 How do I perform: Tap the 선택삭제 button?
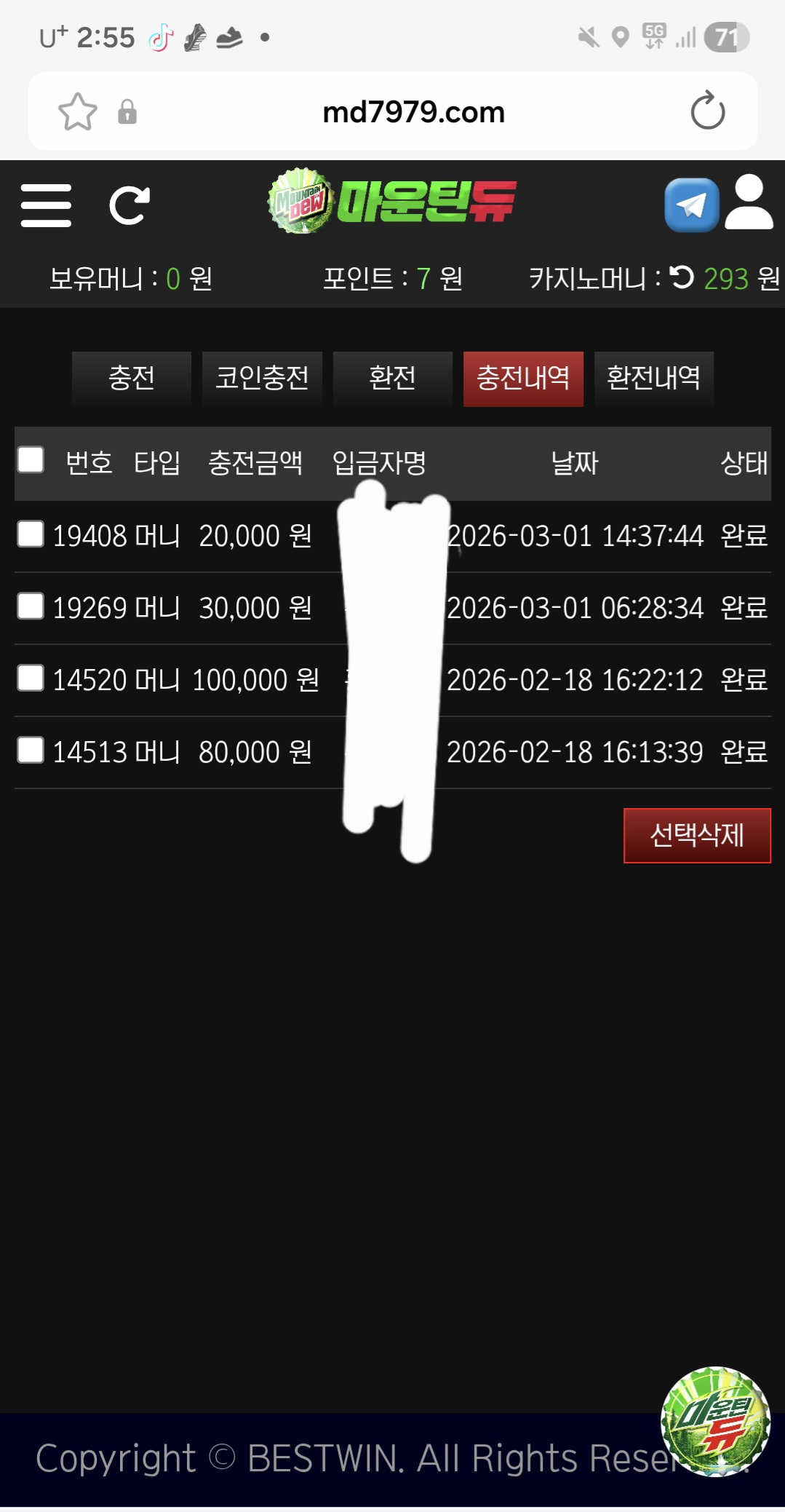[696, 835]
